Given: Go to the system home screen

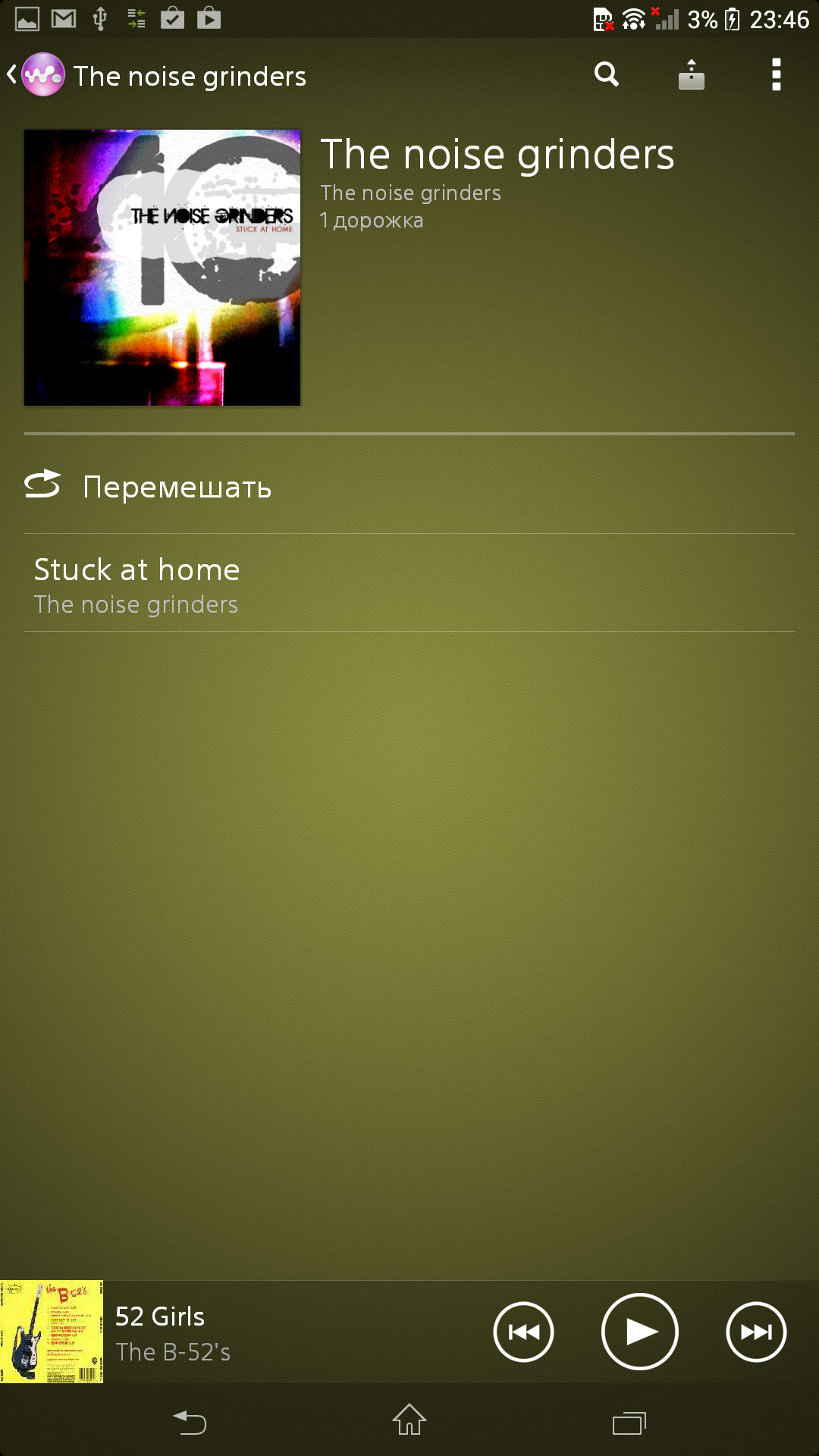Looking at the screenshot, I should [409, 1420].
